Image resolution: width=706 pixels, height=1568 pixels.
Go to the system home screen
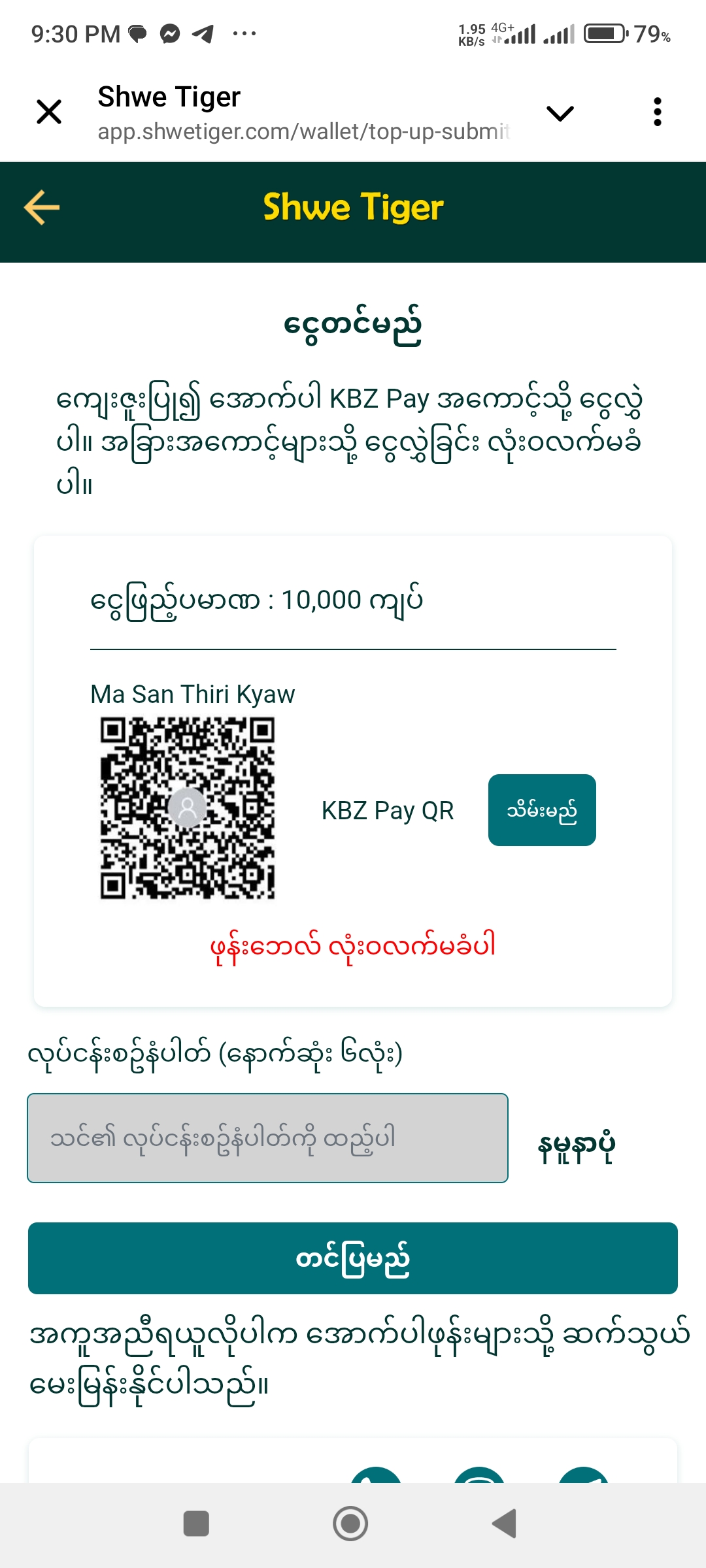350,1524
